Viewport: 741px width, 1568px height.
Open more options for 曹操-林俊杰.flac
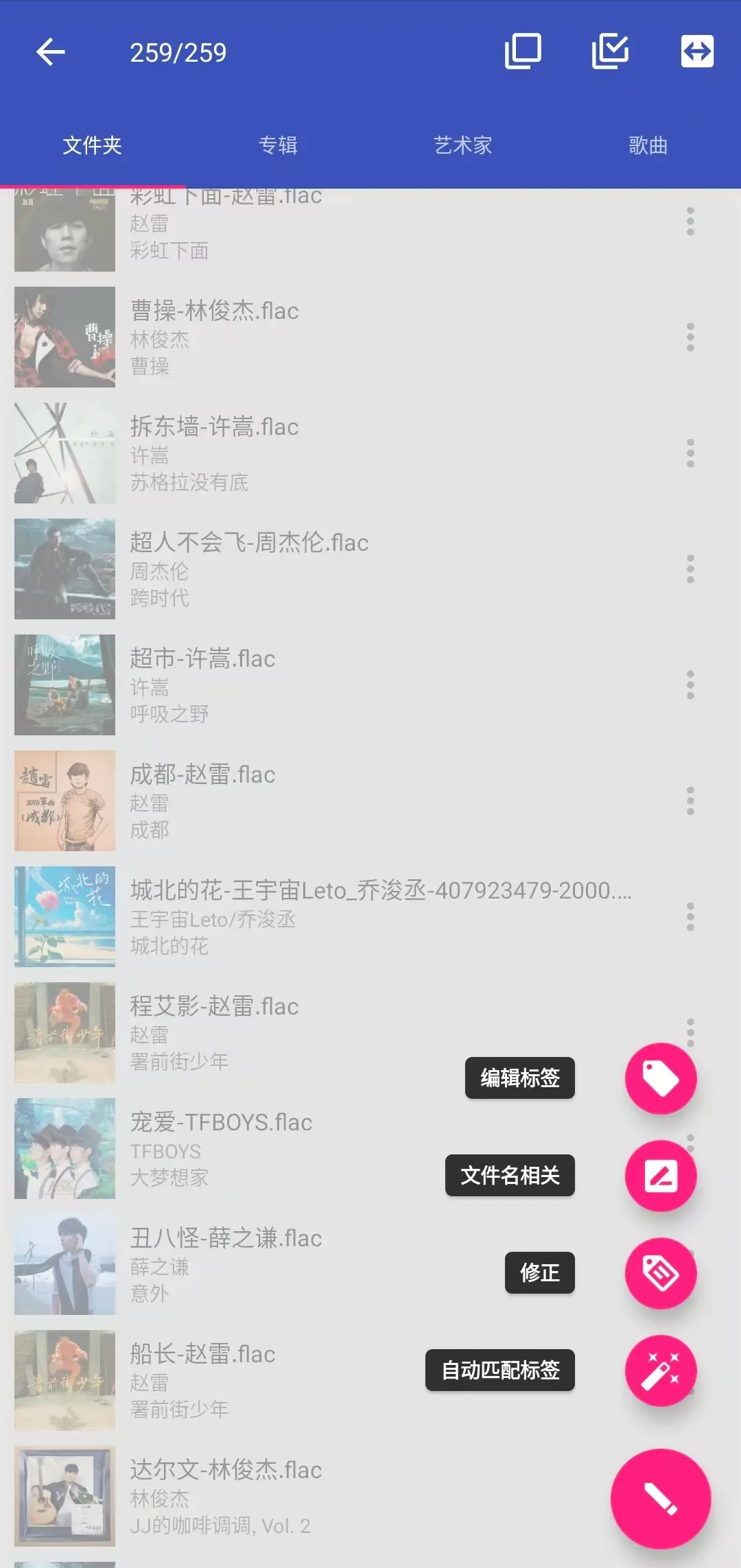[x=690, y=337]
